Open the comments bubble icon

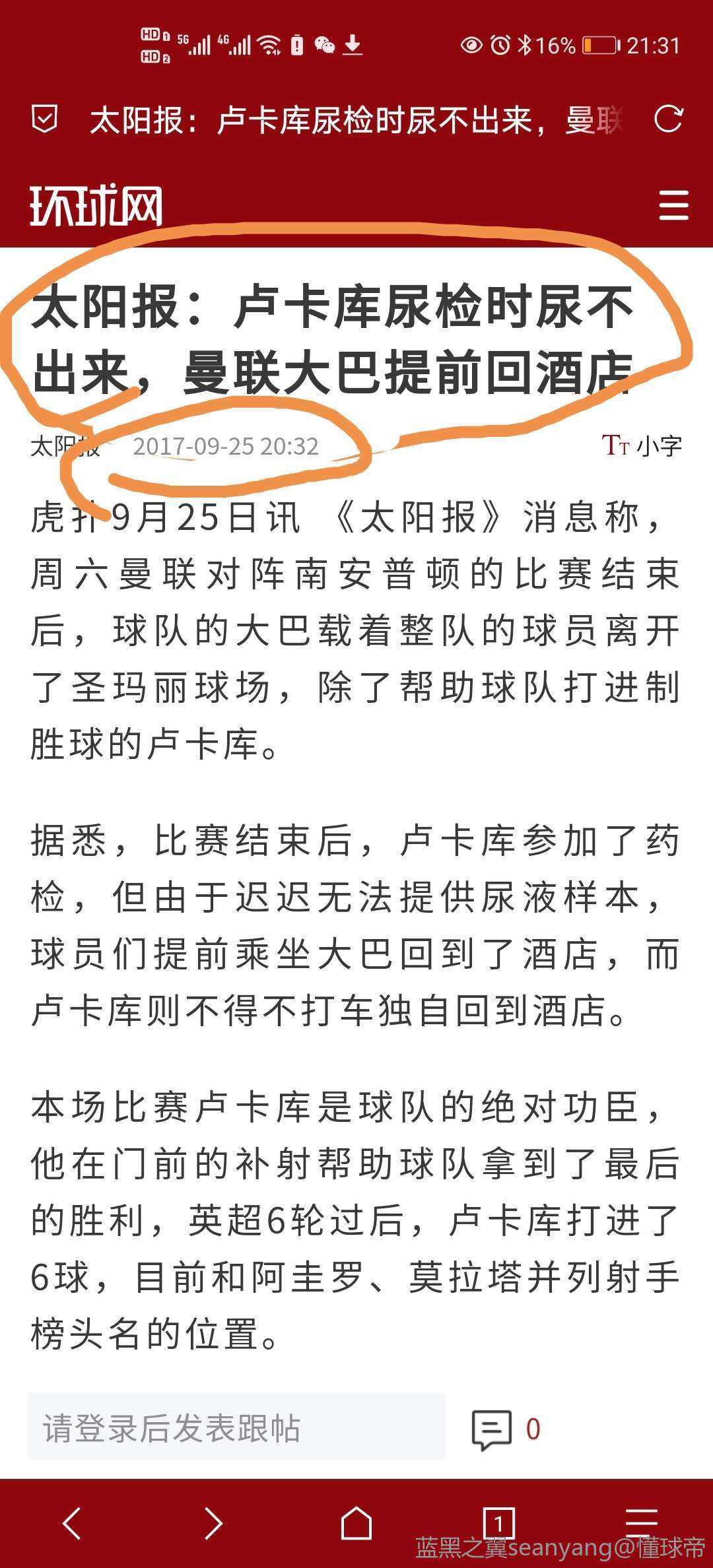[x=492, y=1429]
